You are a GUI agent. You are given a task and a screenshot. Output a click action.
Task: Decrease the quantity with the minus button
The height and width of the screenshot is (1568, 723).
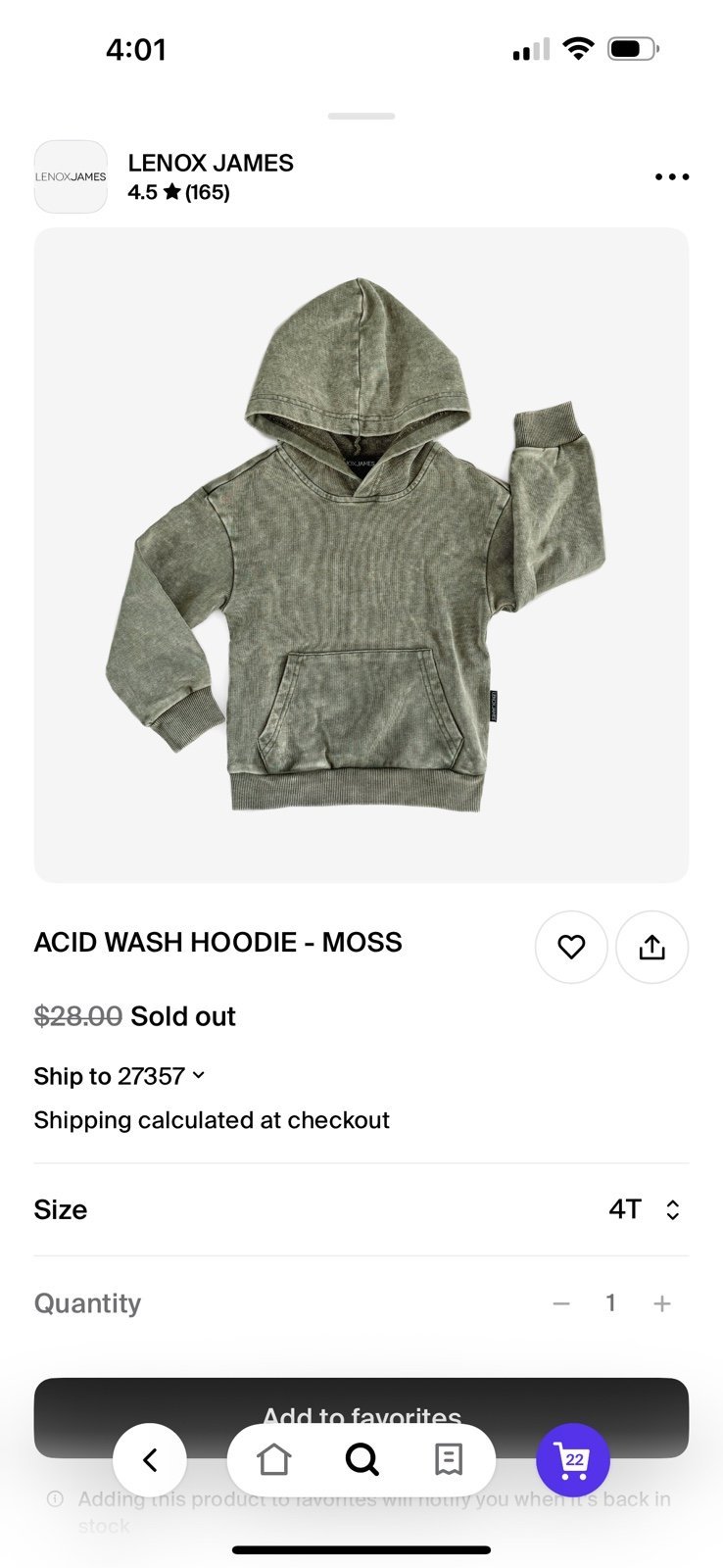561,1303
